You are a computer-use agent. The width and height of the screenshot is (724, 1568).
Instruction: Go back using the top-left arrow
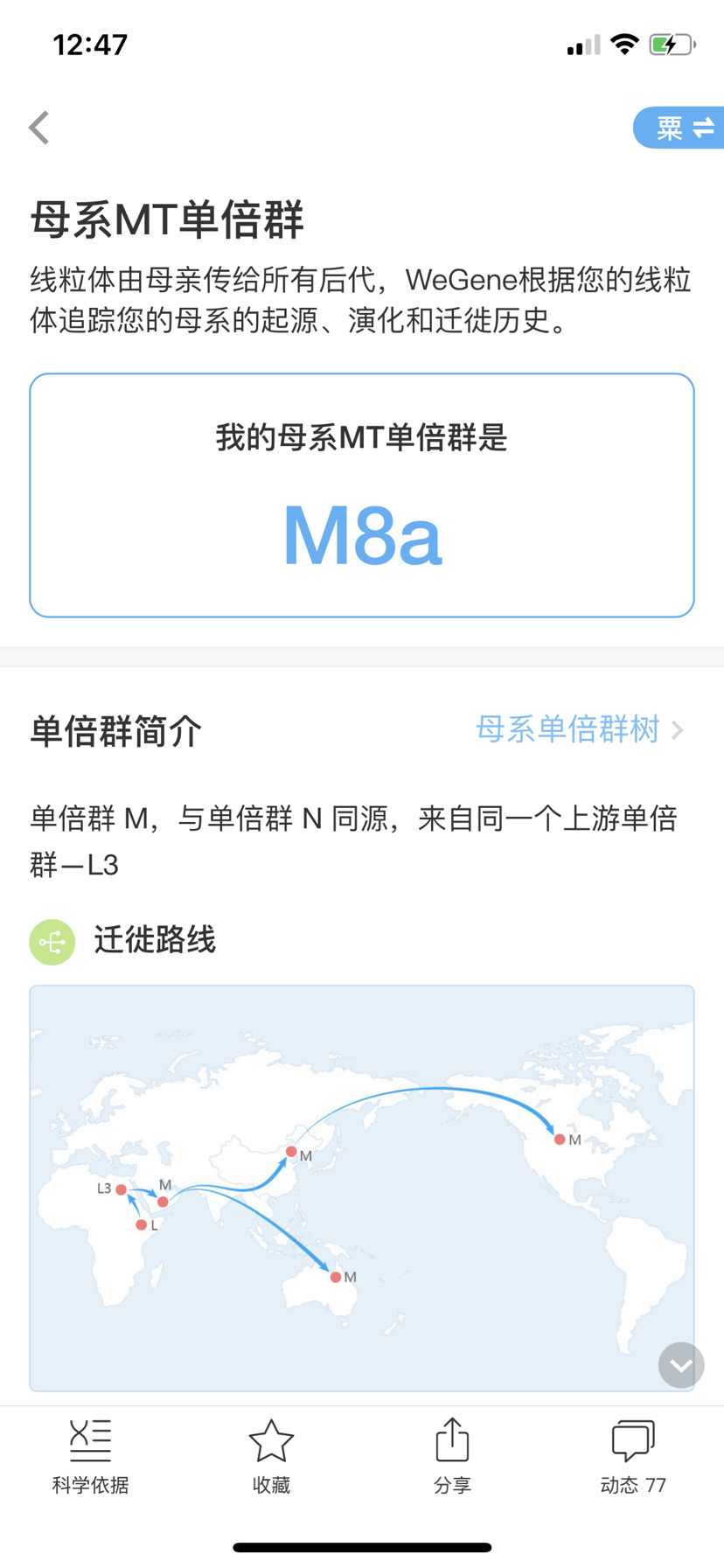(x=39, y=128)
